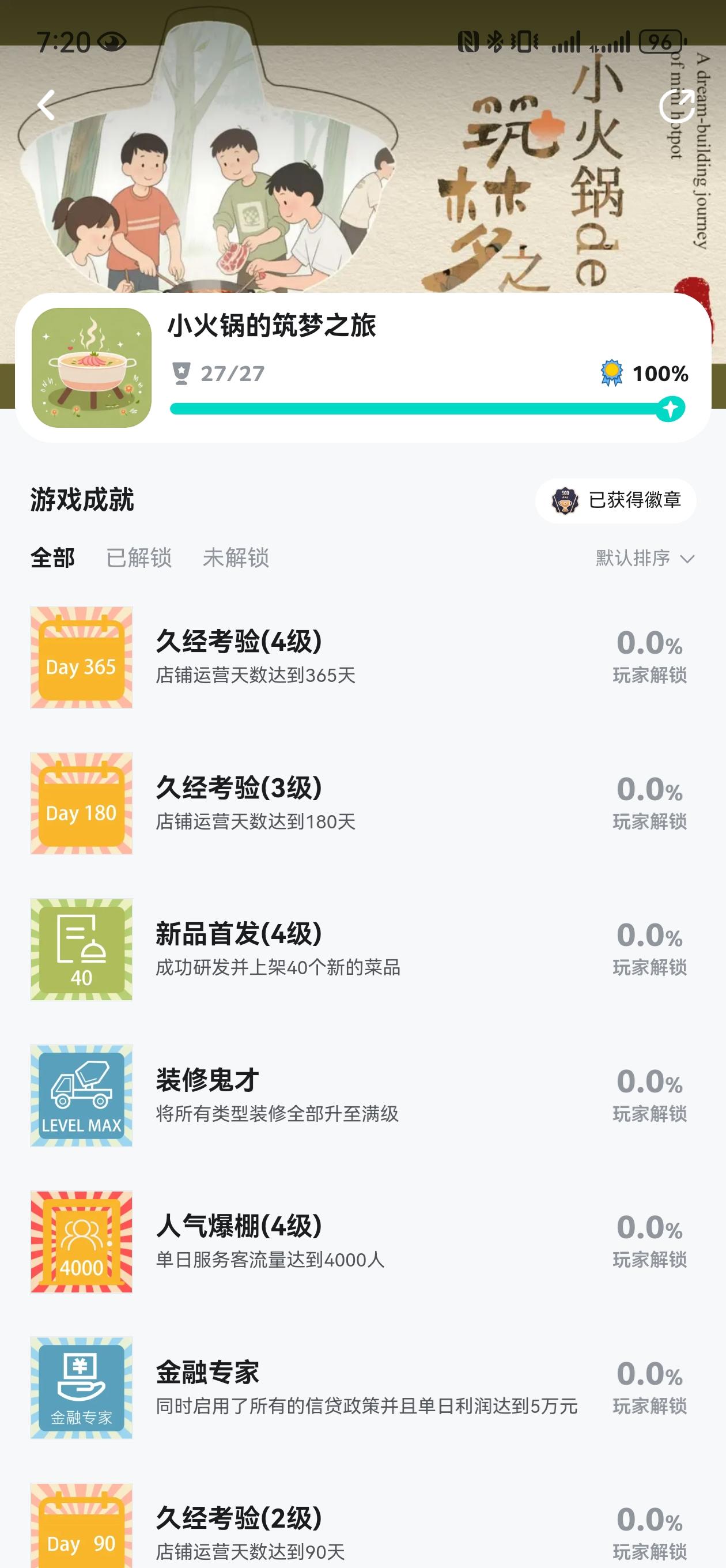Image resolution: width=726 pixels, height=1568 pixels.
Task: Open the 金融专家 achievement
Action: click(x=362, y=1388)
